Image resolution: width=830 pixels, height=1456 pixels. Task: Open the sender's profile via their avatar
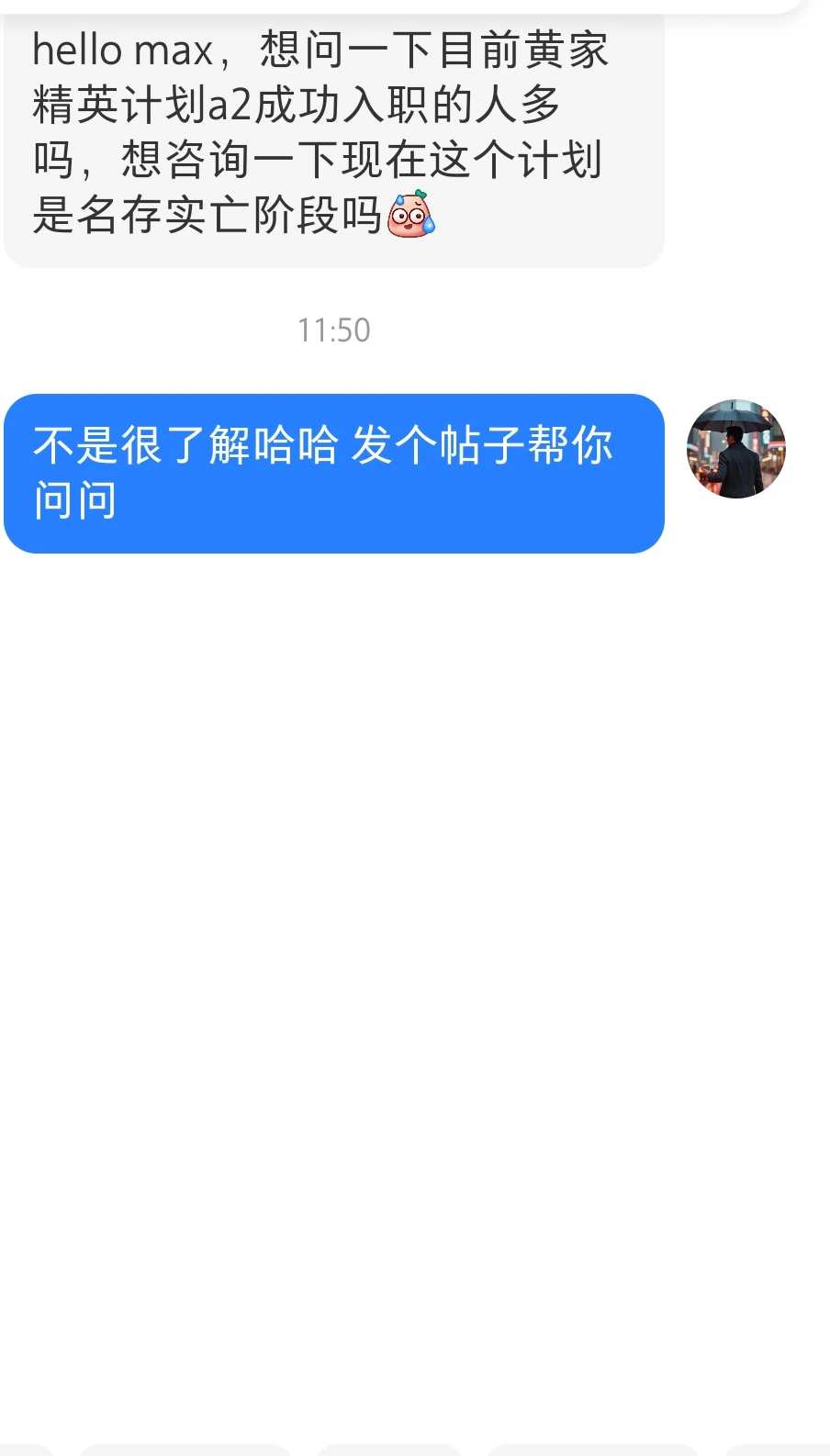click(735, 449)
